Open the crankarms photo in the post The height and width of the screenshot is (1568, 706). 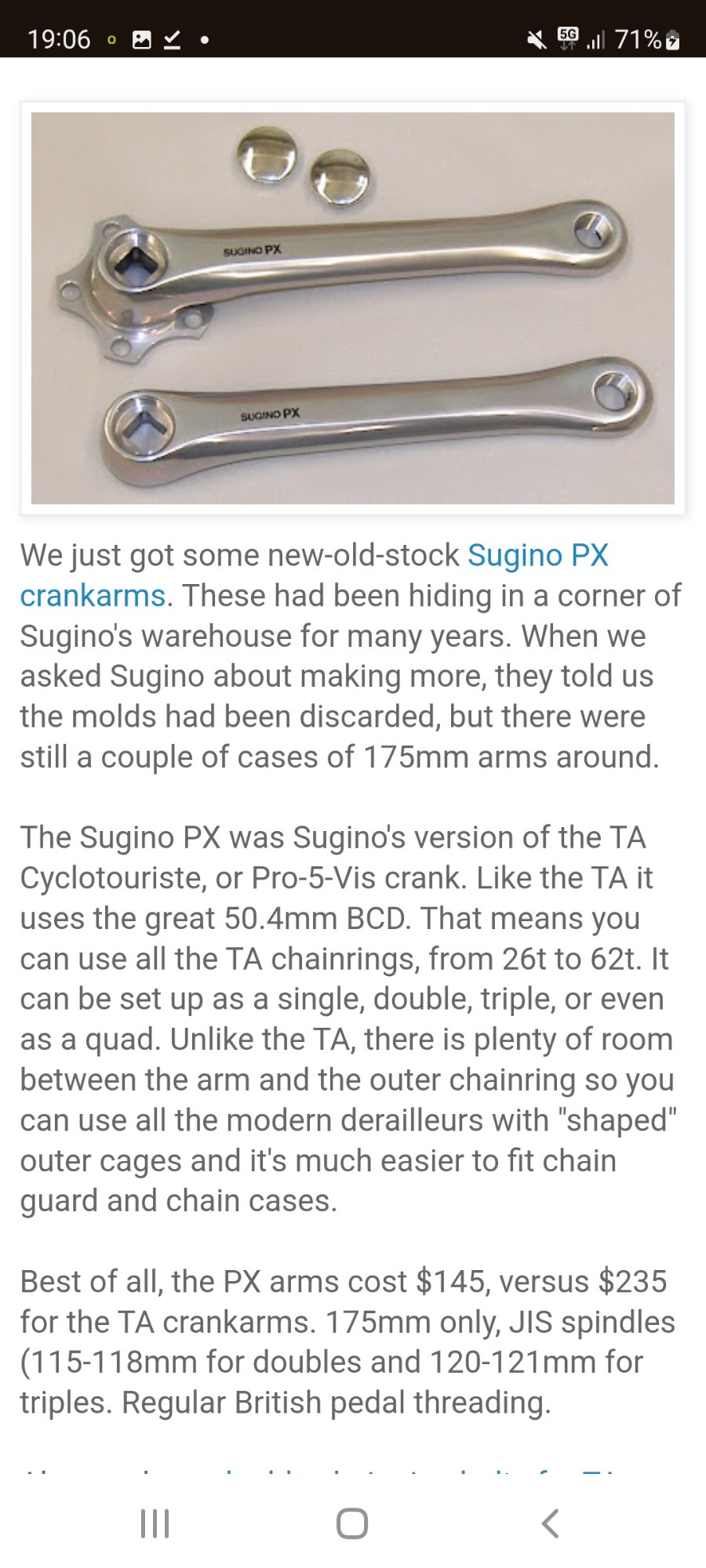point(352,308)
